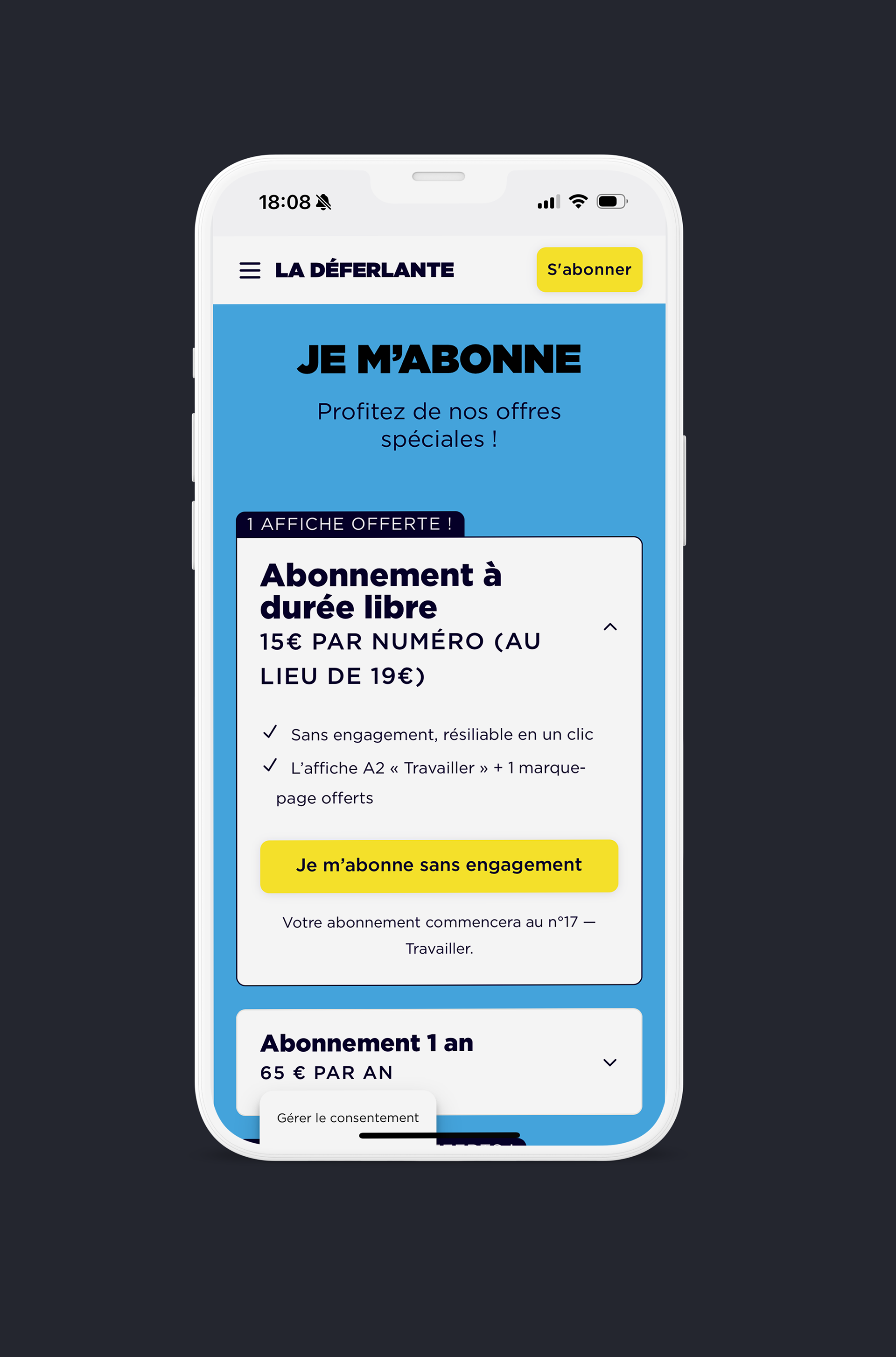Open Gérer le consentement settings
Viewport: 896px width, 1357px height.
click(x=347, y=1118)
